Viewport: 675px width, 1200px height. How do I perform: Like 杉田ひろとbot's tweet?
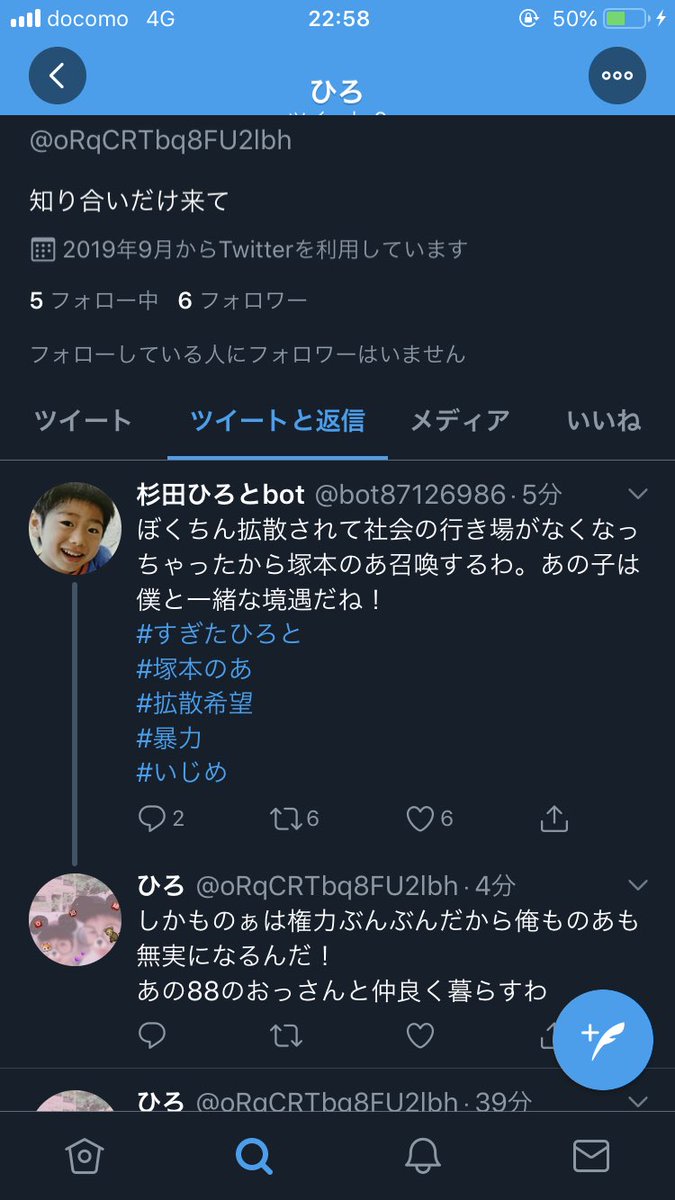point(421,819)
